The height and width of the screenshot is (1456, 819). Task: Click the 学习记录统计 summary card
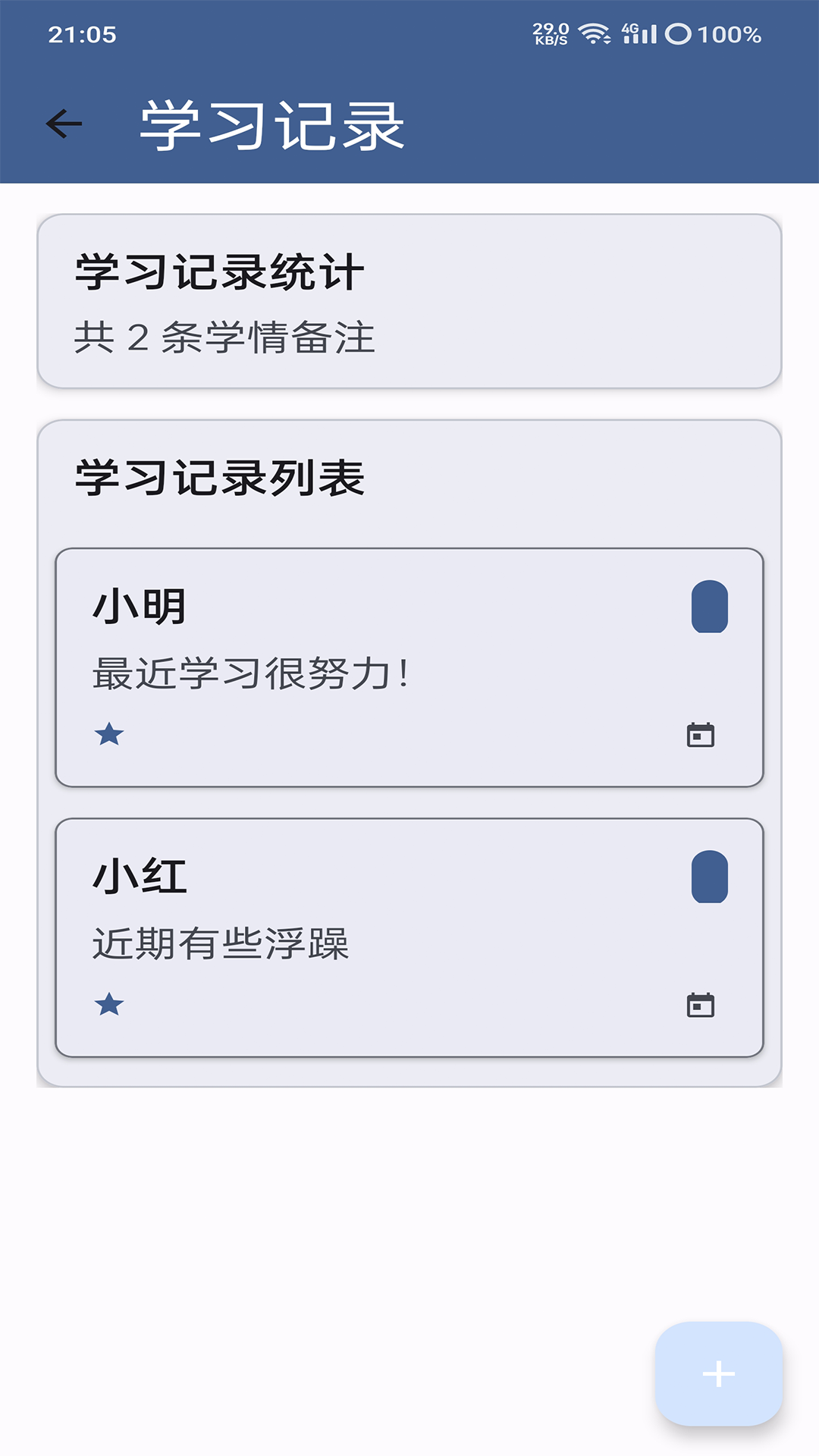click(x=409, y=300)
